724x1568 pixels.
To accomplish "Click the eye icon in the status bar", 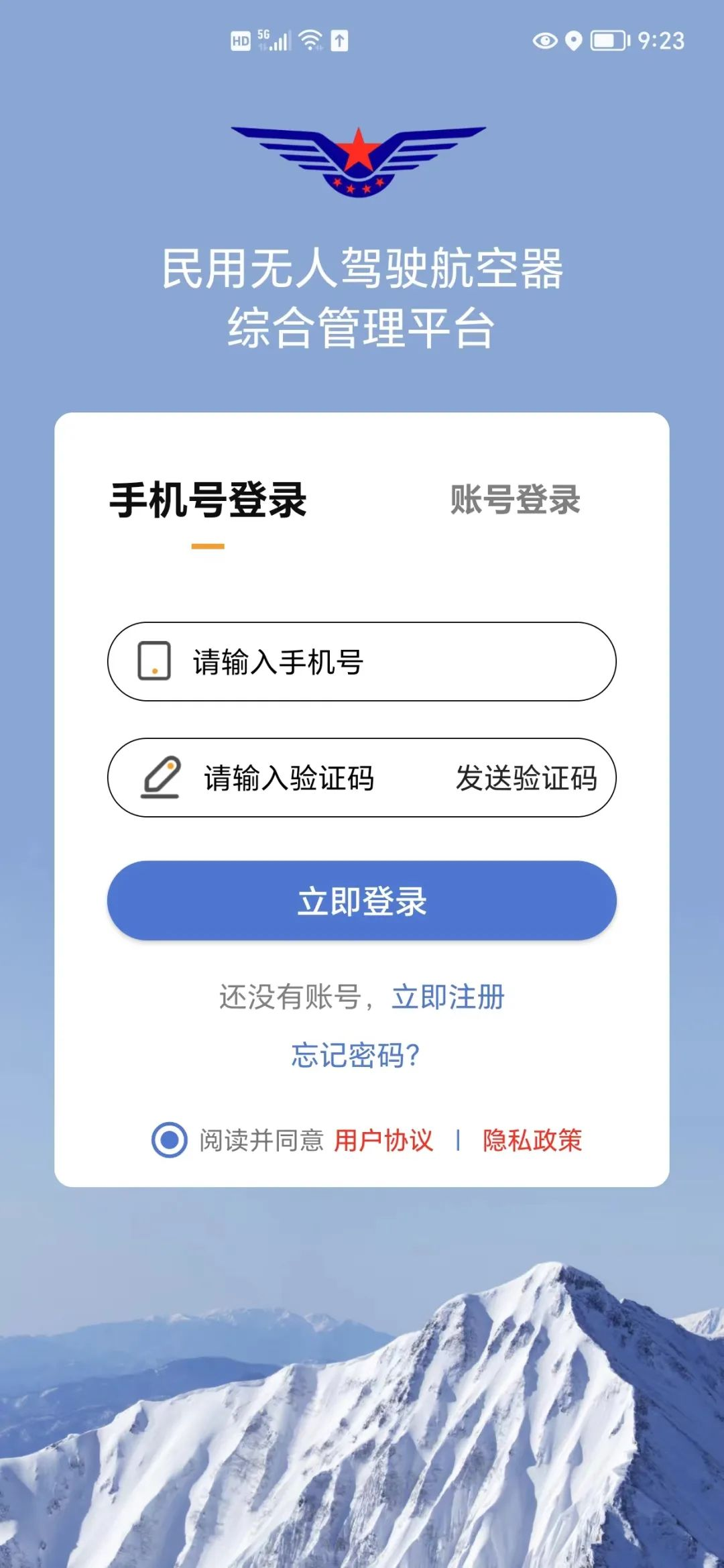I will pyautogui.click(x=544, y=42).
